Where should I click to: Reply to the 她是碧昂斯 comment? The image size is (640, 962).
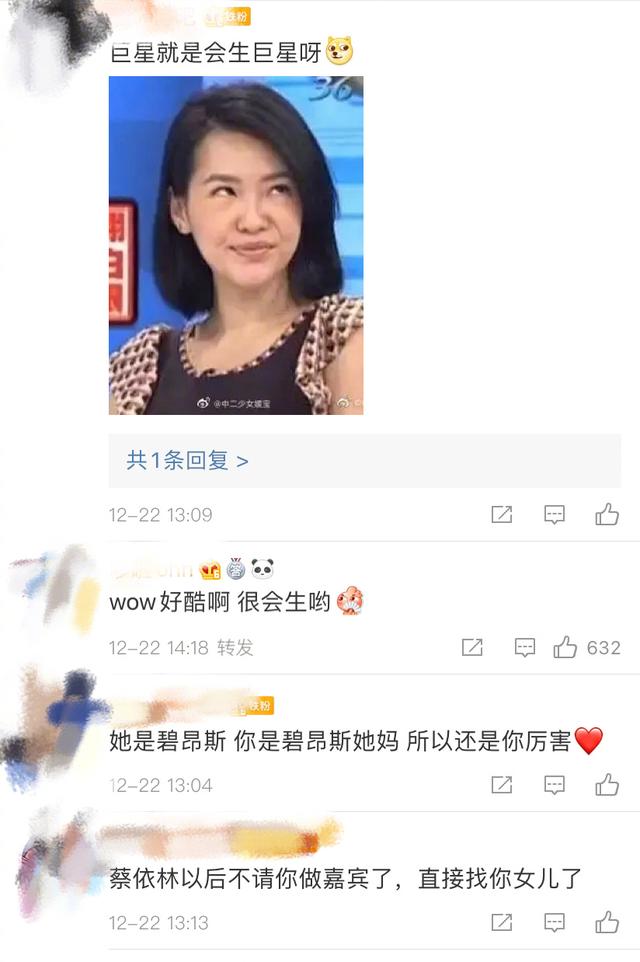554,785
